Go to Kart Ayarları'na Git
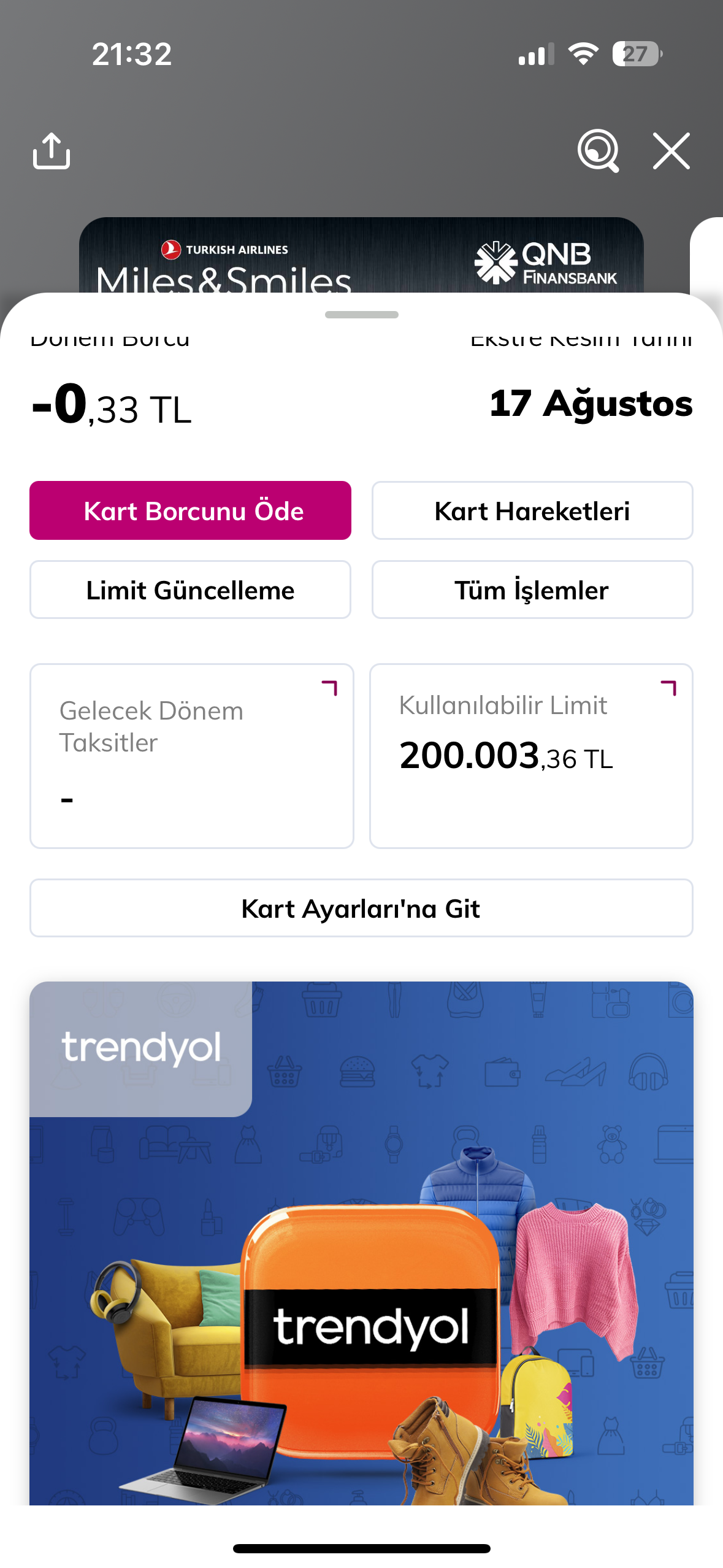Image resolution: width=723 pixels, height=1568 pixels. [x=361, y=908]
